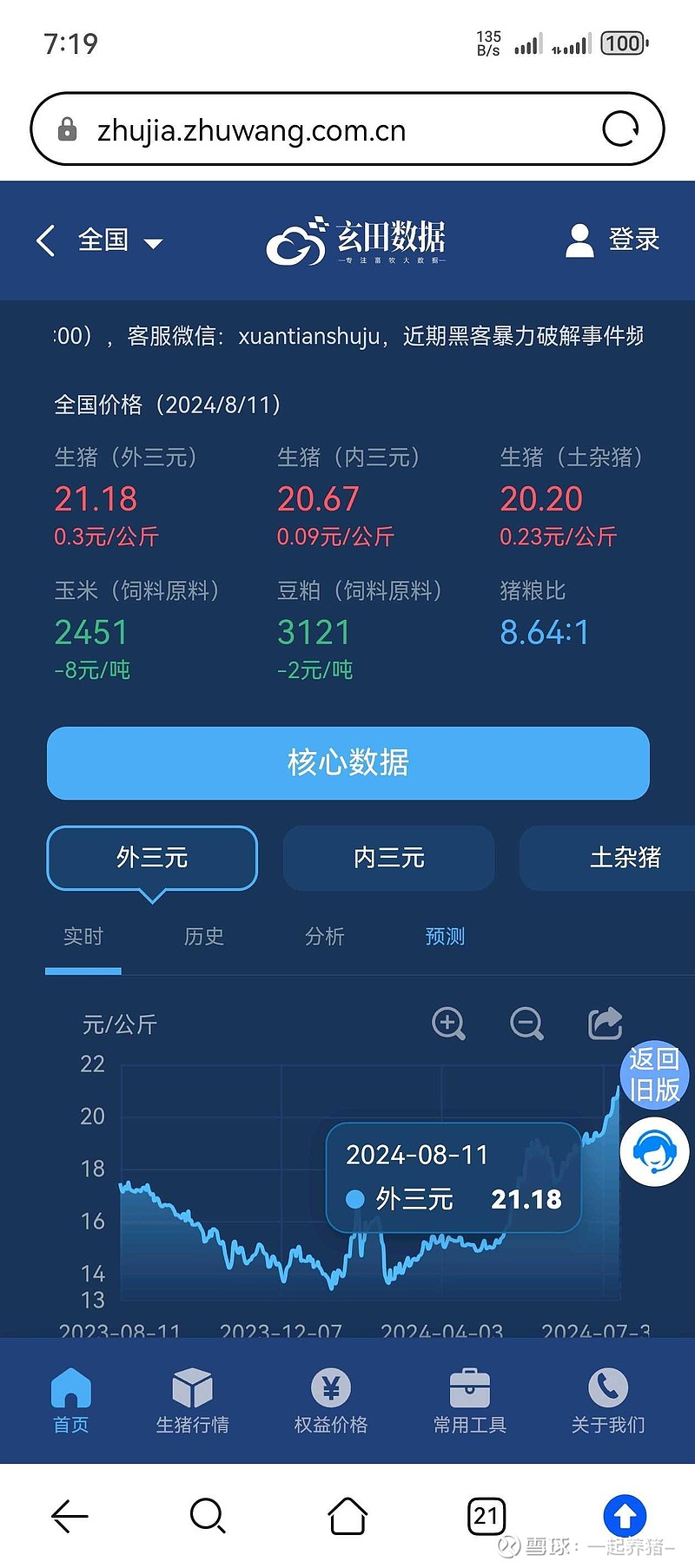Switch to the 历史 tab
Viewport: 695px width, 1568px height.
tap(204, 936)
